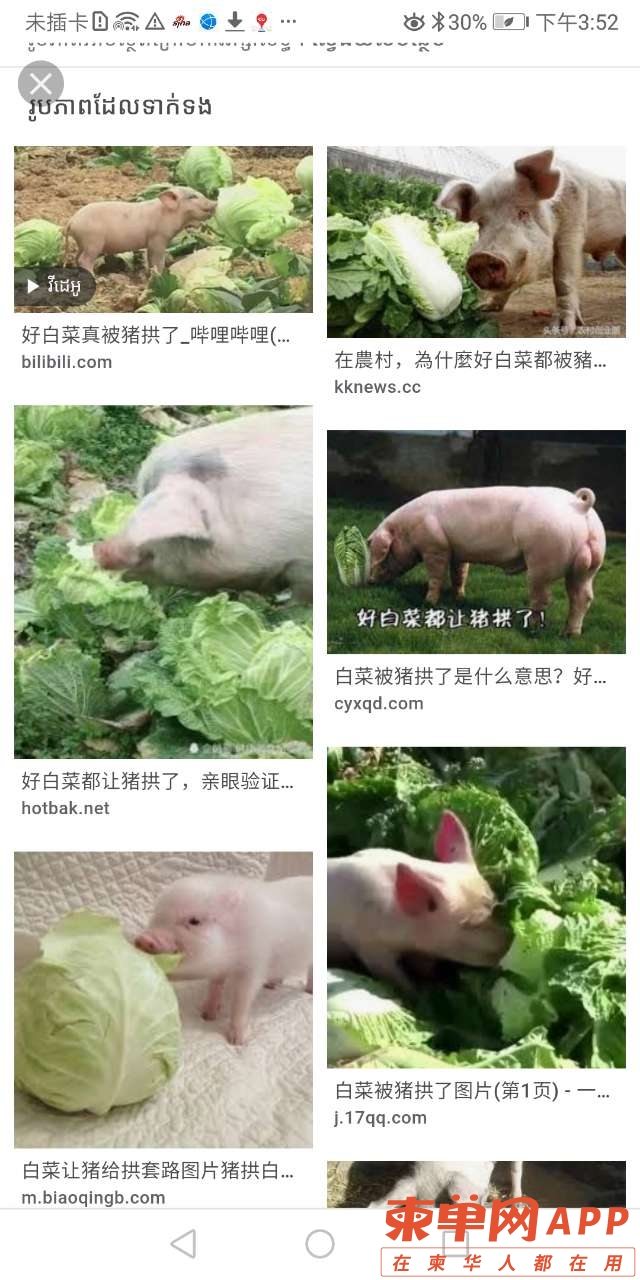Image resolution: width=640 pixels, height=1280 pixels.
Task: Close the related images panel
Action: (x=41, y=84)
